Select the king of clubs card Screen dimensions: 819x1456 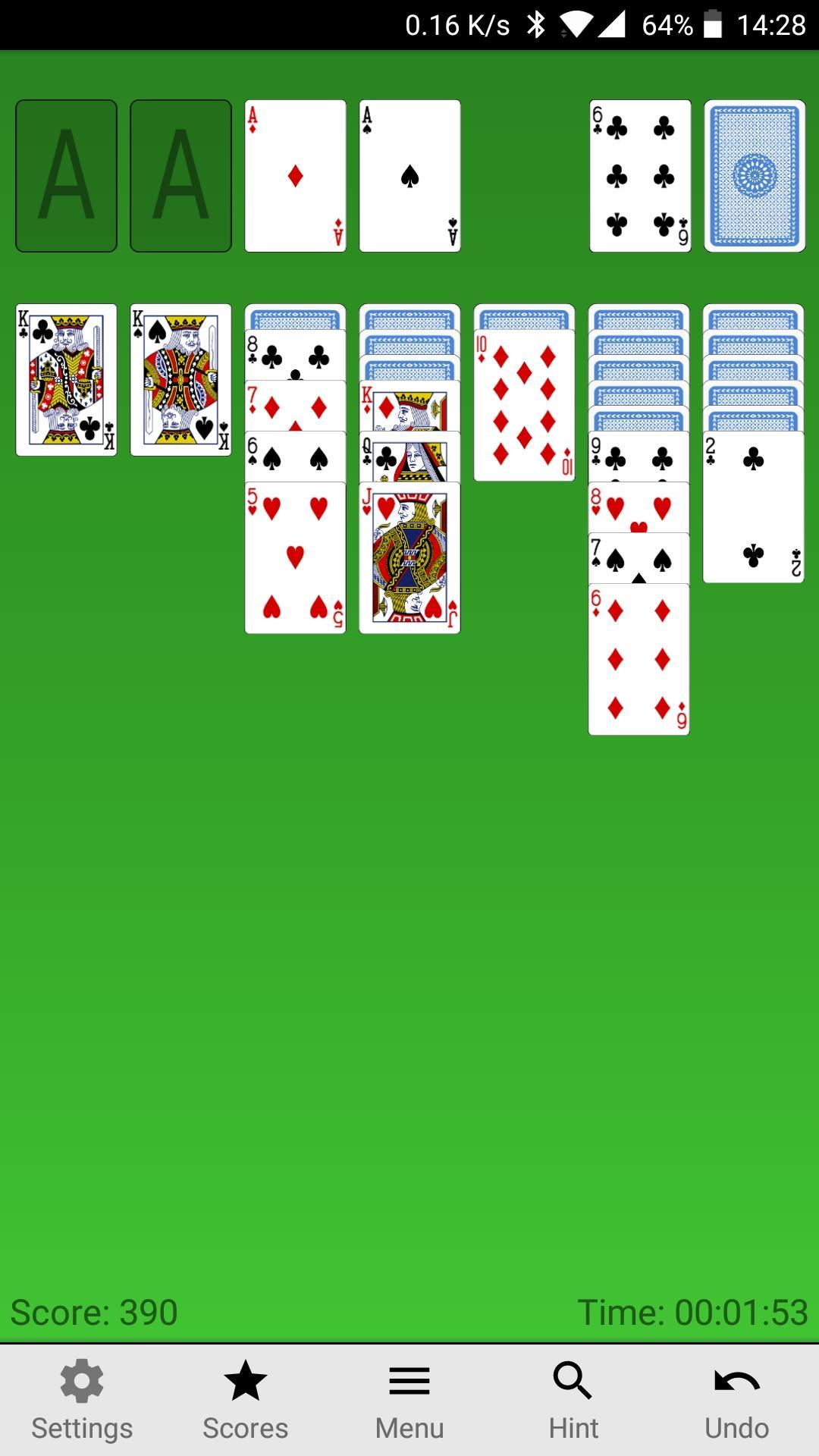tap(66, 380)
